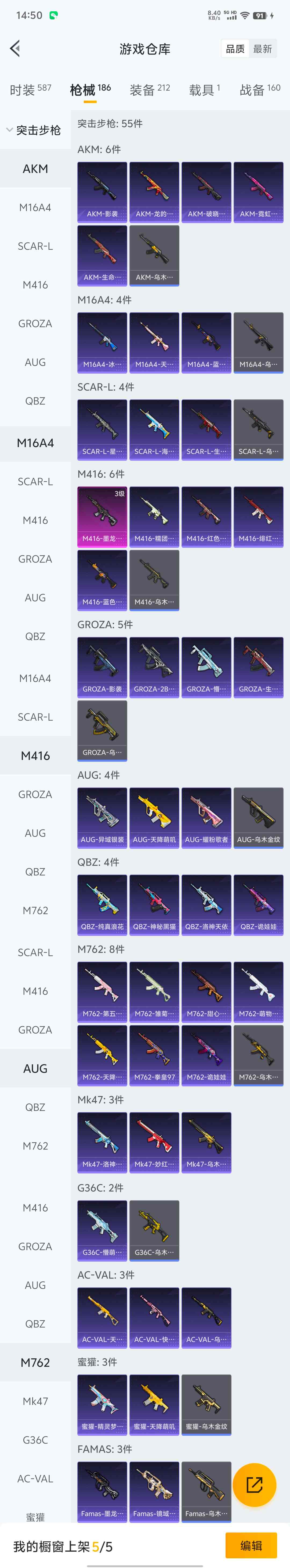Tap the 编辑 button
The width and height of the screenshot is (290, 1568).
(x=251, y=1545)
